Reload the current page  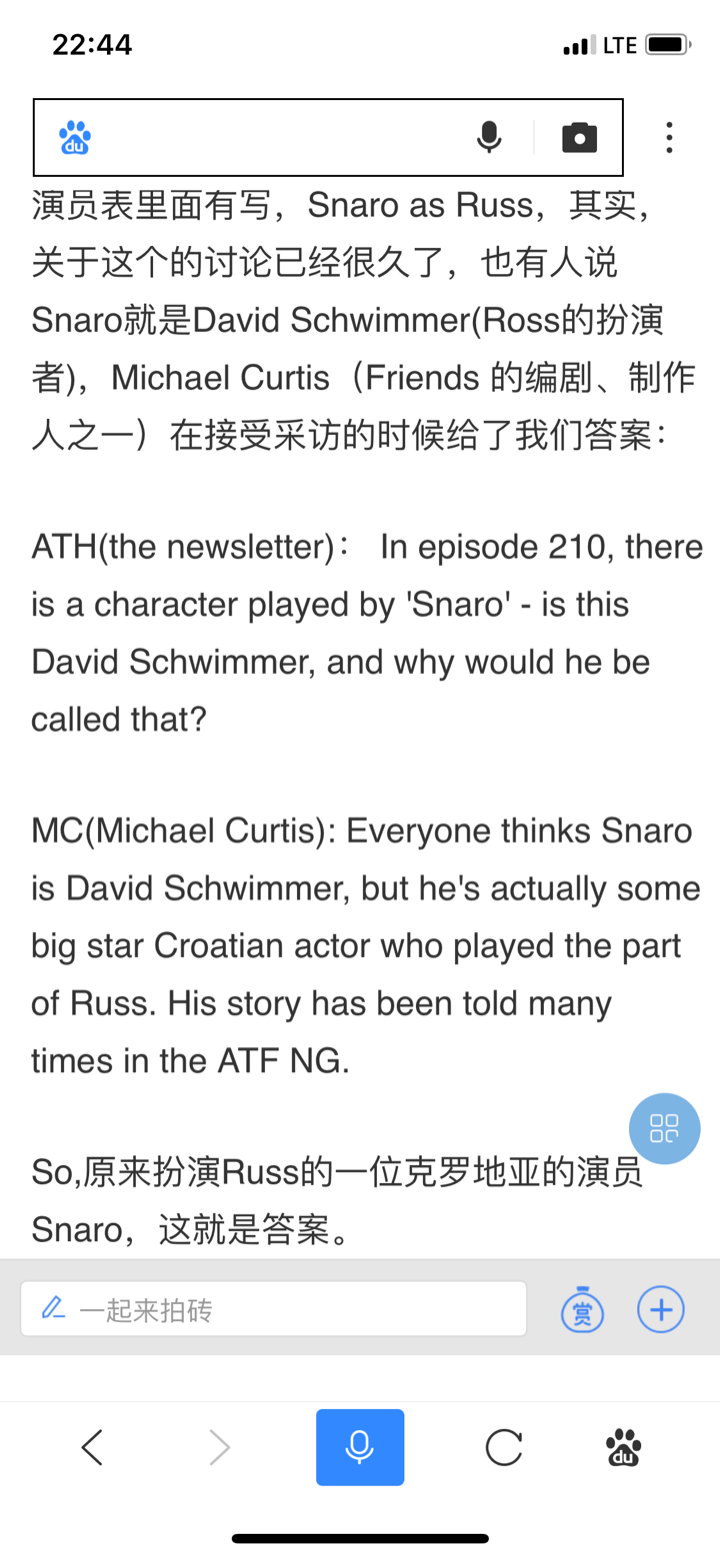coord(503,1447)
